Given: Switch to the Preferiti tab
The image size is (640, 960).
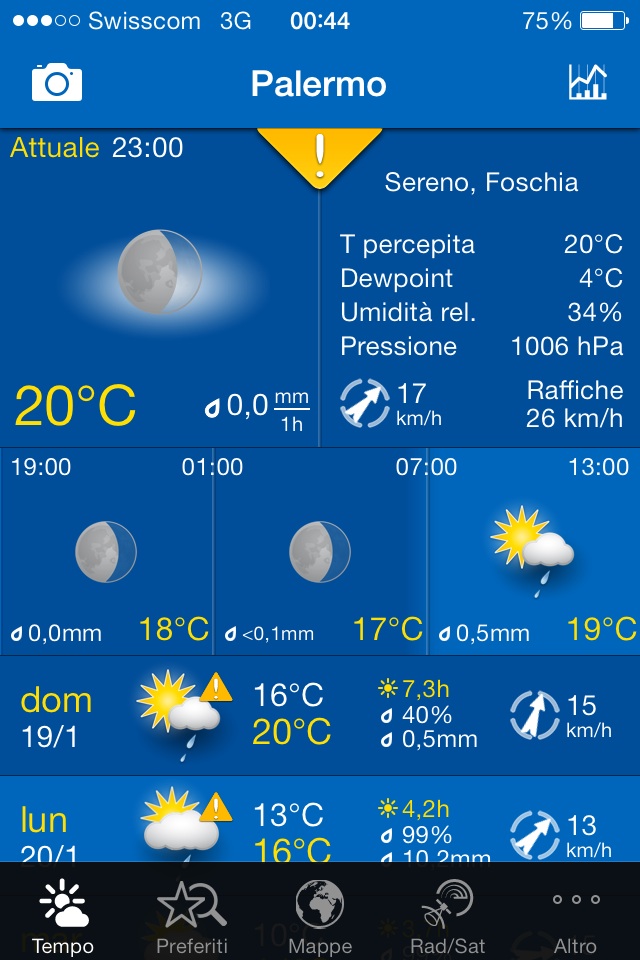Looking at the screenshot, I should 192,916.
